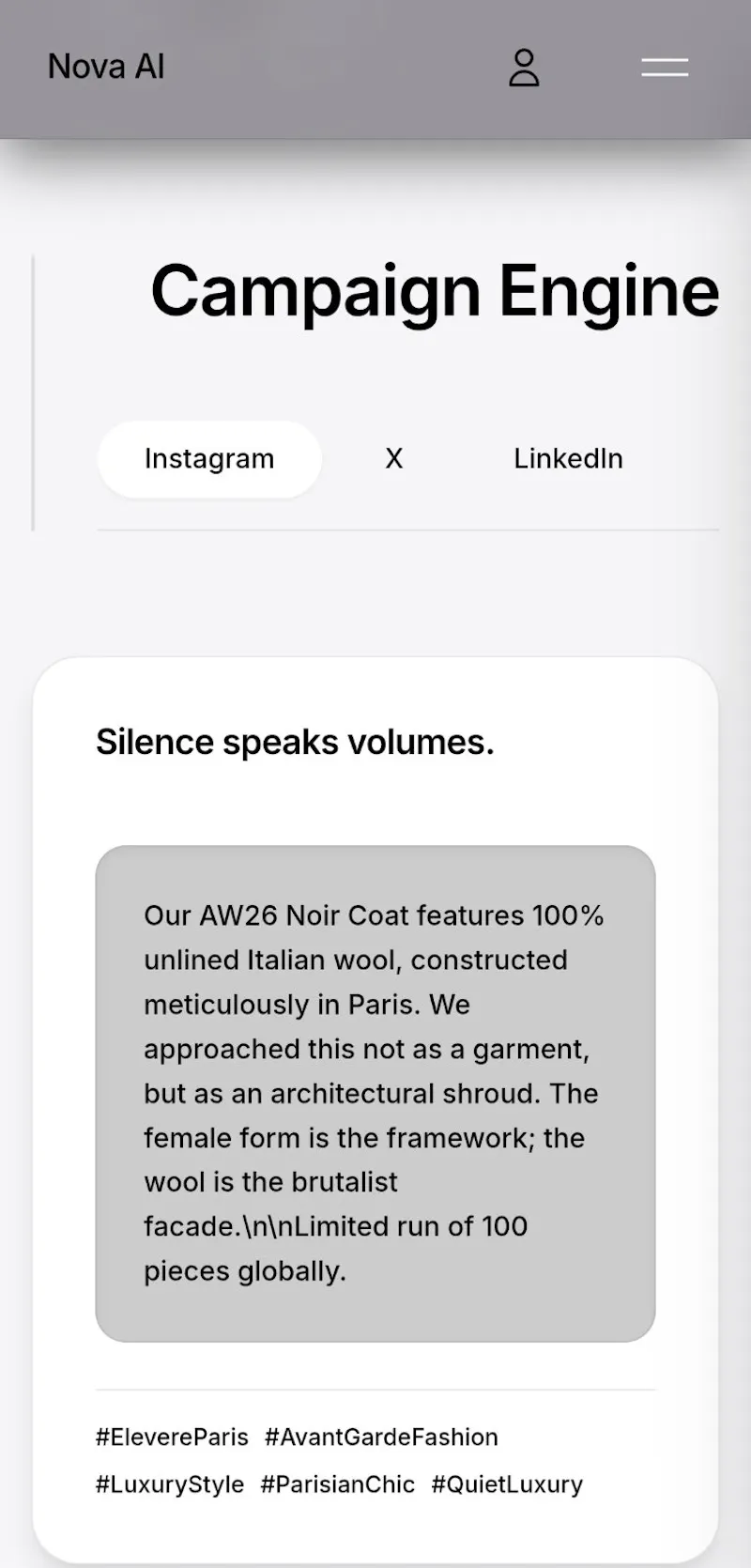Viewport: 751px width, 1568px height.
Task: Open the user profile icon
Action: point(524,68)
